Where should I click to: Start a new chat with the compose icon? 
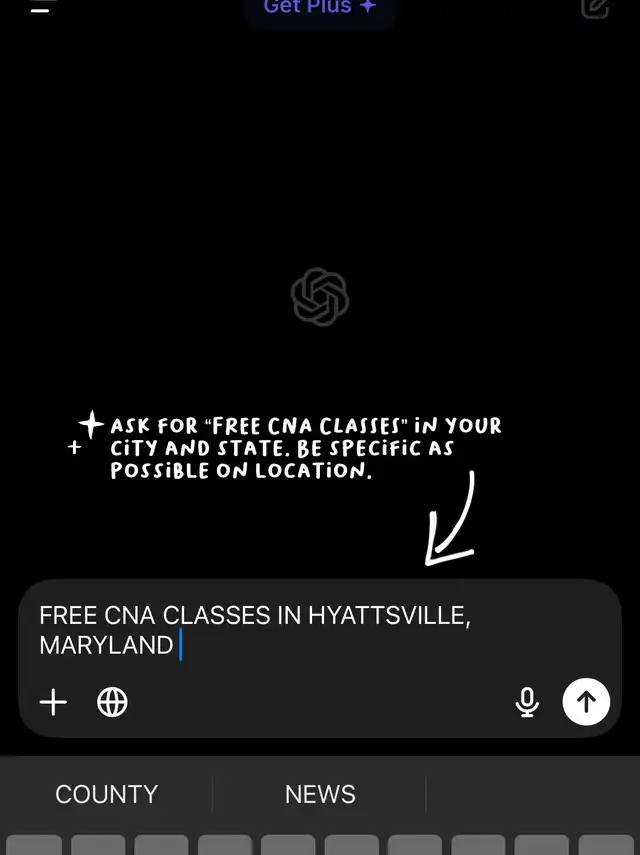595,8
